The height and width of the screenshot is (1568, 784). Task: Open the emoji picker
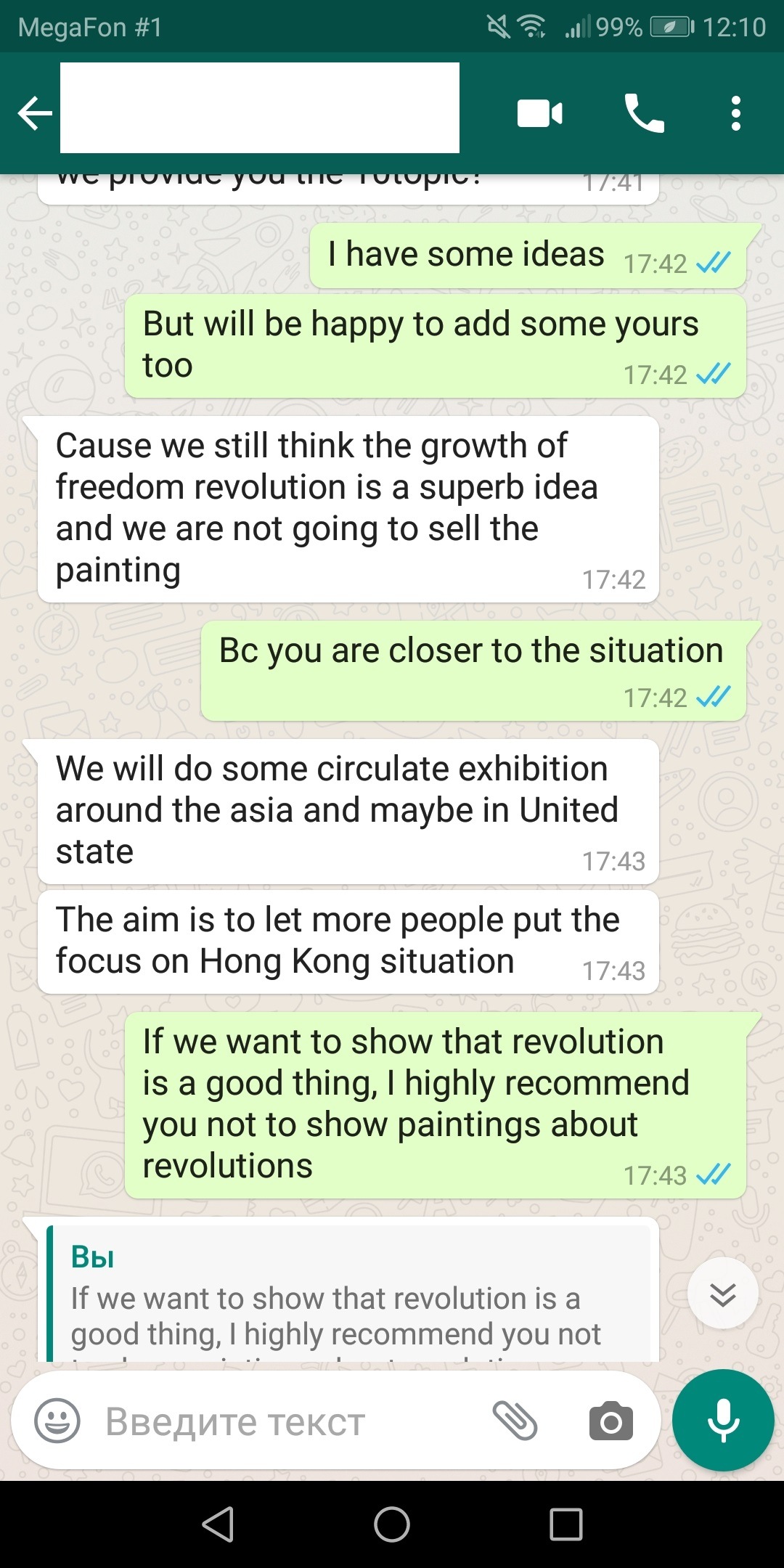(57, 1421)
